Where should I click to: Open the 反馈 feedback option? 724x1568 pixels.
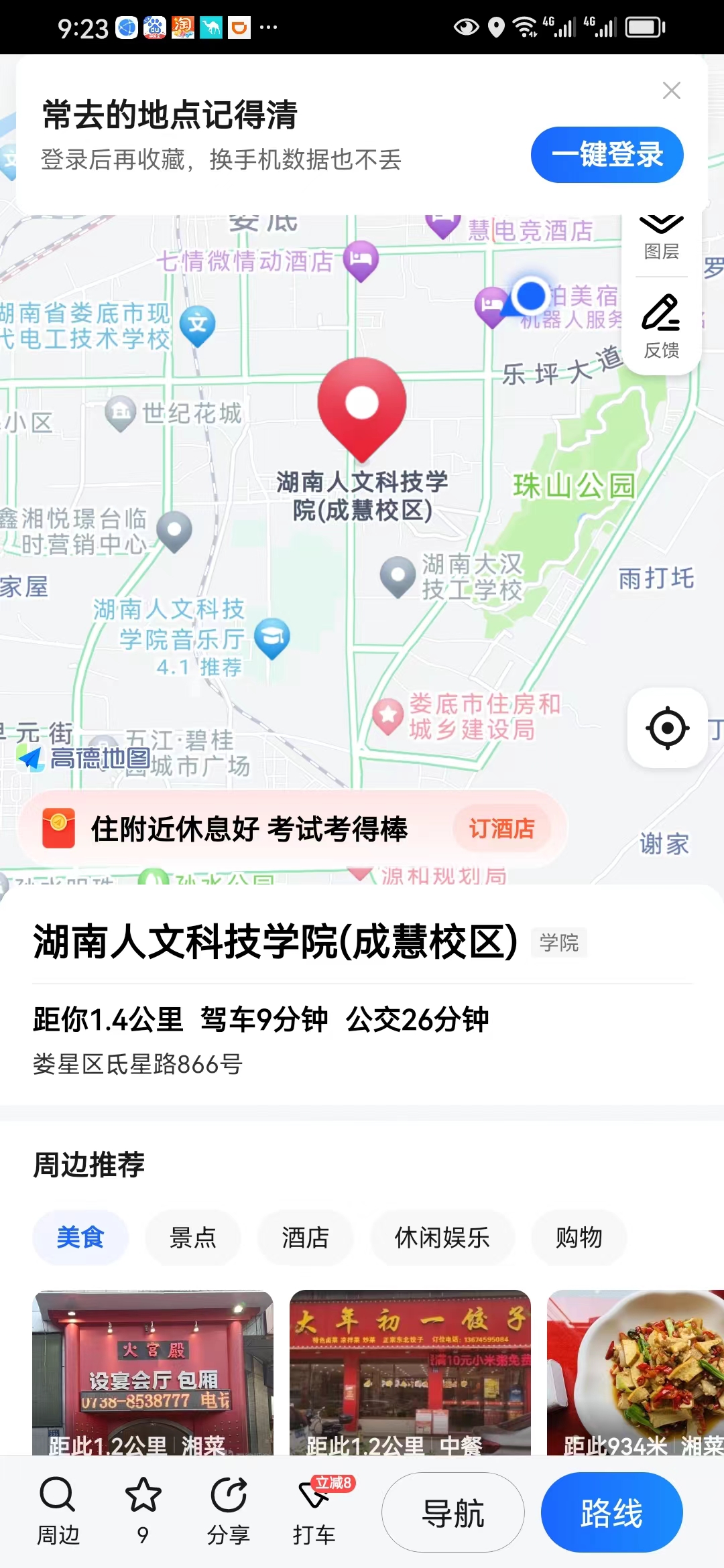click(x=661, y=326)
